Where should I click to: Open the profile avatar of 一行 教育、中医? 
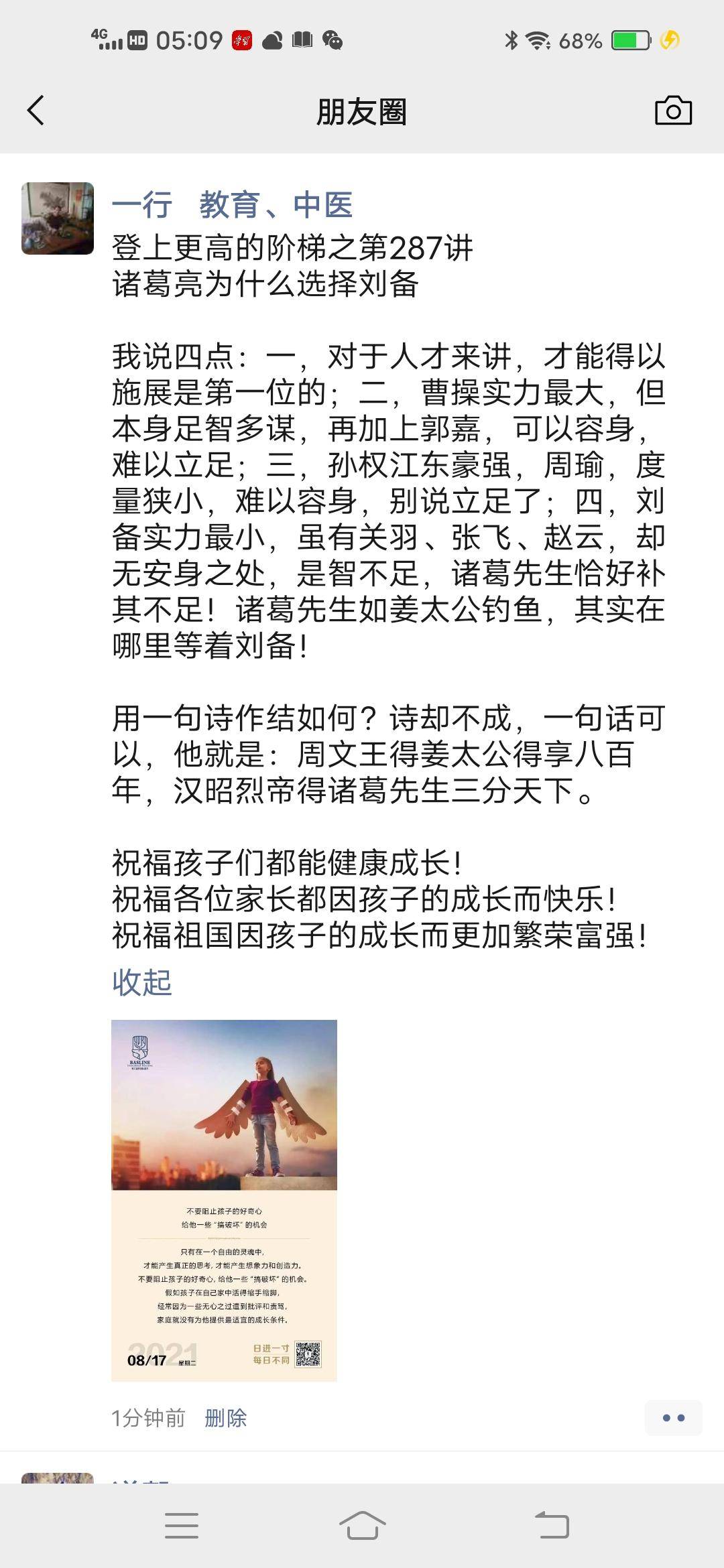(58, 218)
